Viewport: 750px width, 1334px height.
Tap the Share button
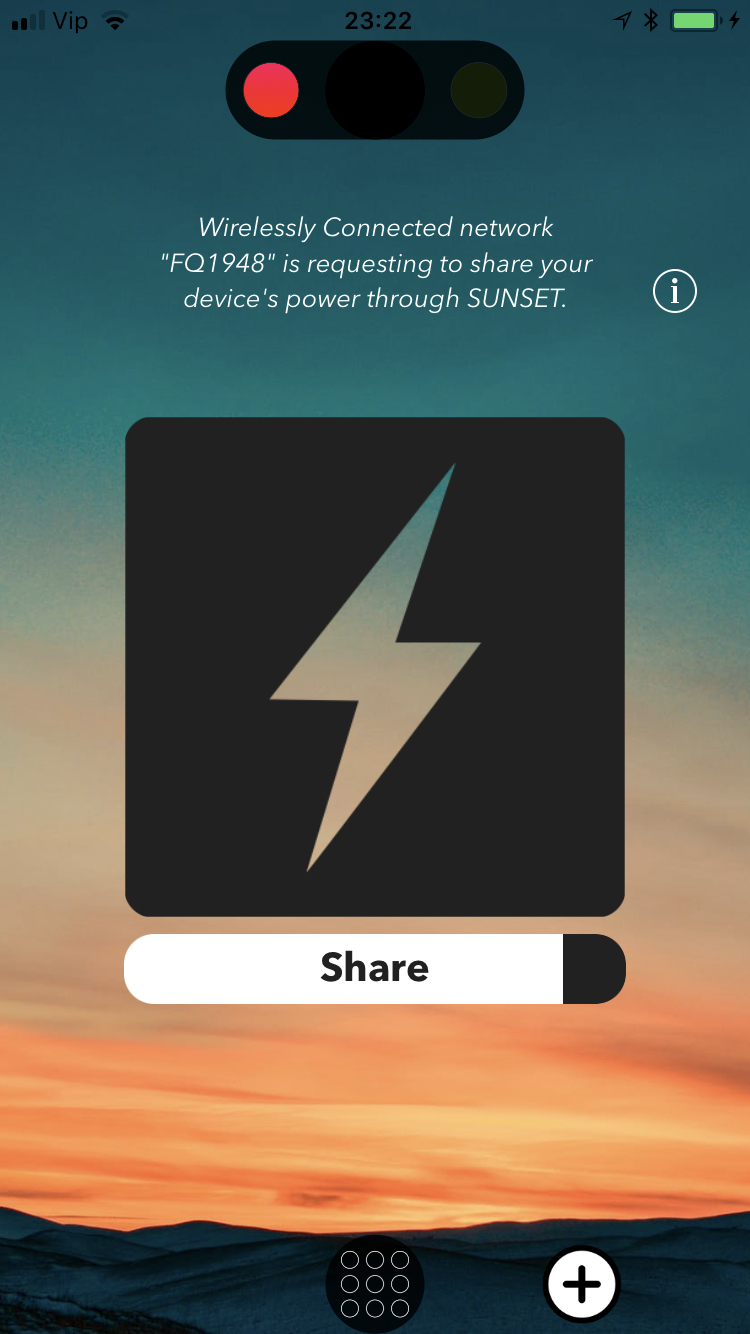point(374,968)
